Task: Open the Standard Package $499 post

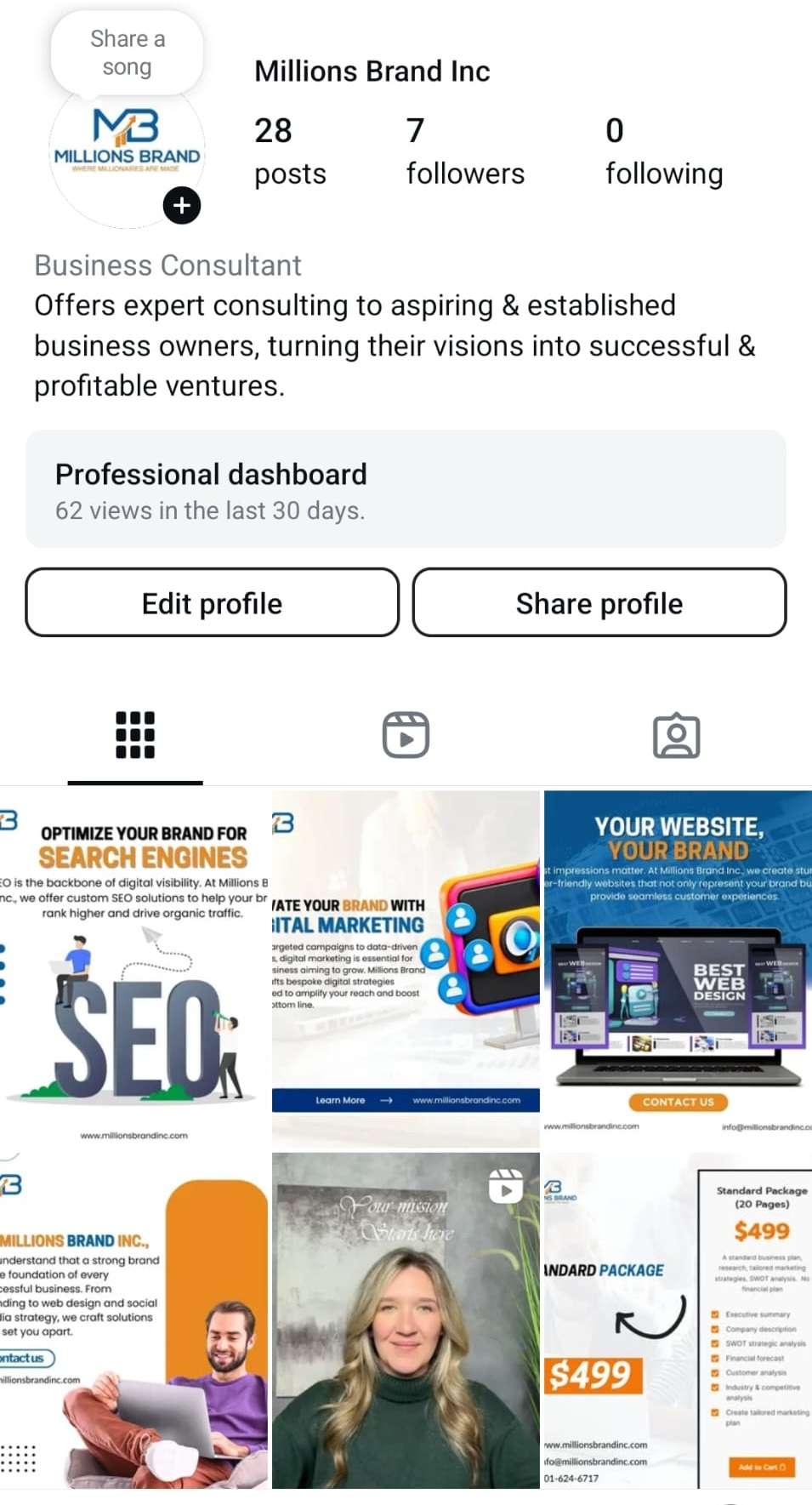Action: [x=678, y=1320]
